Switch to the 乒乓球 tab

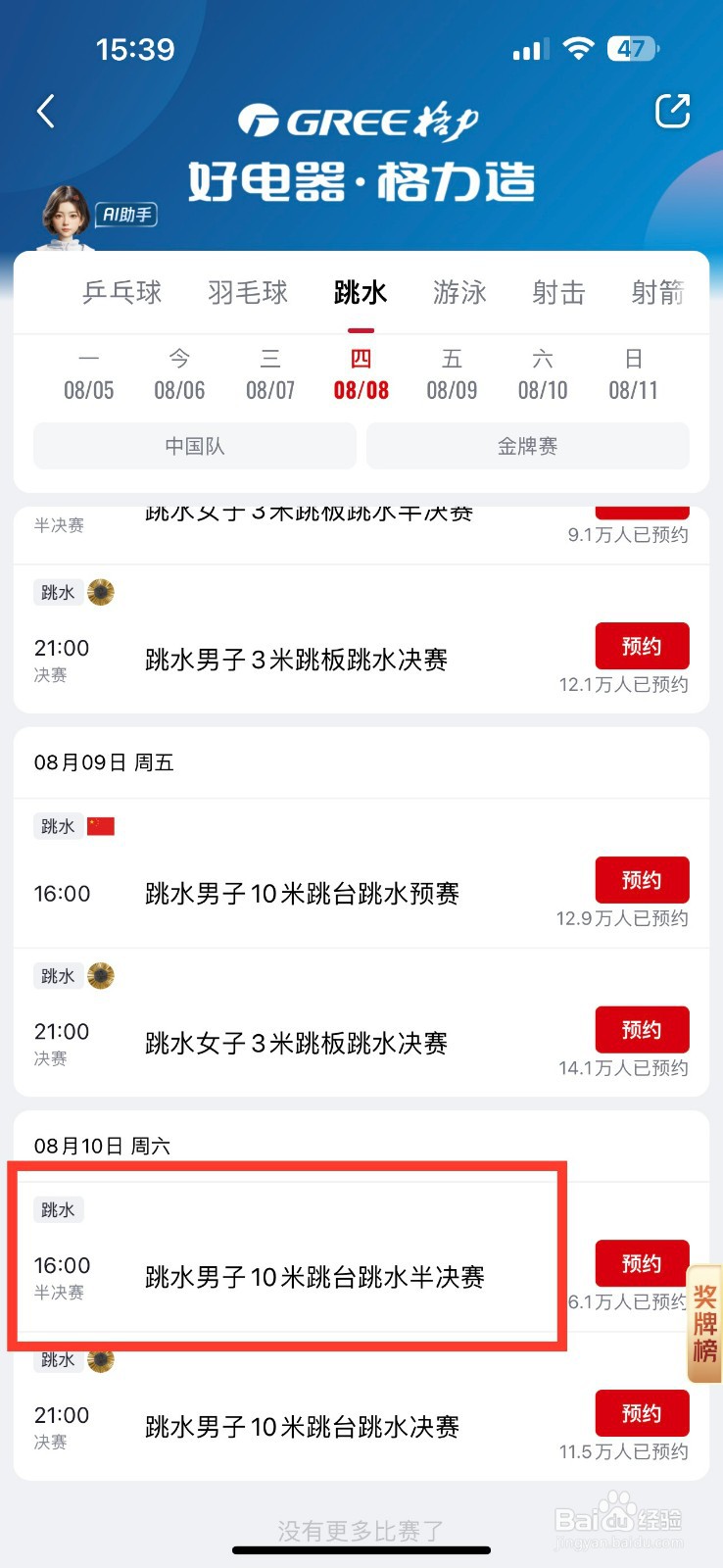click(x=121, y=292)
